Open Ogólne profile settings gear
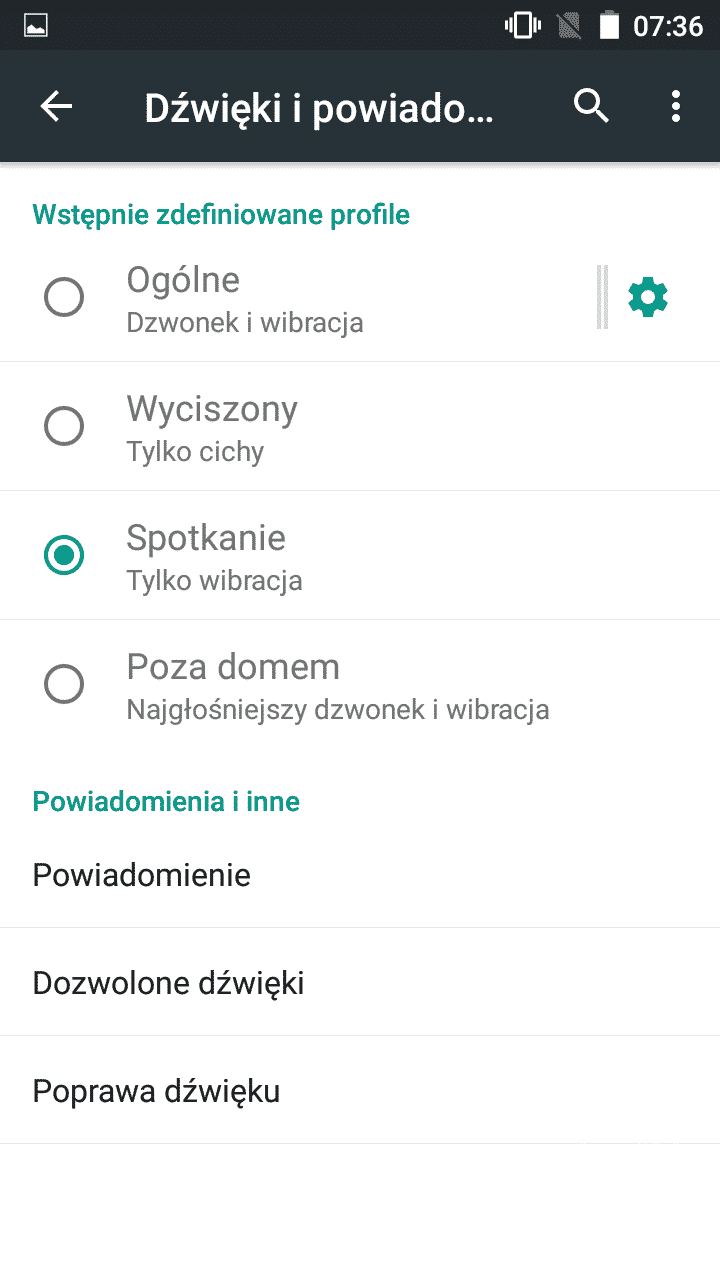Screen dimensions: 720x1280 648,297
